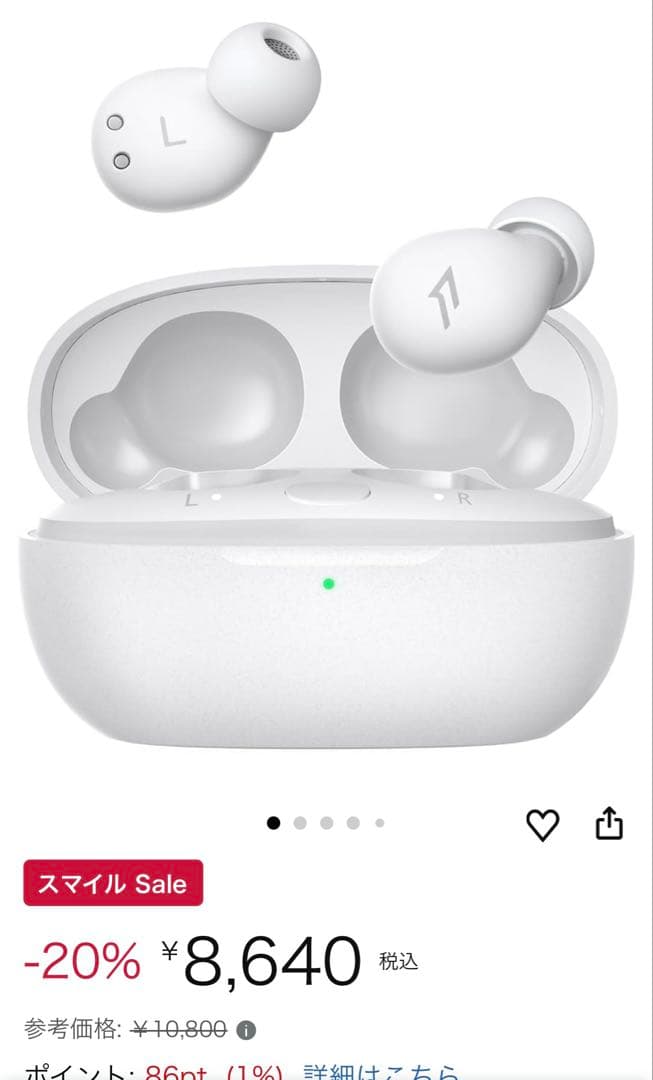Jump to second image using page dot
This screenshot has height=1080, width=653.
300,823
